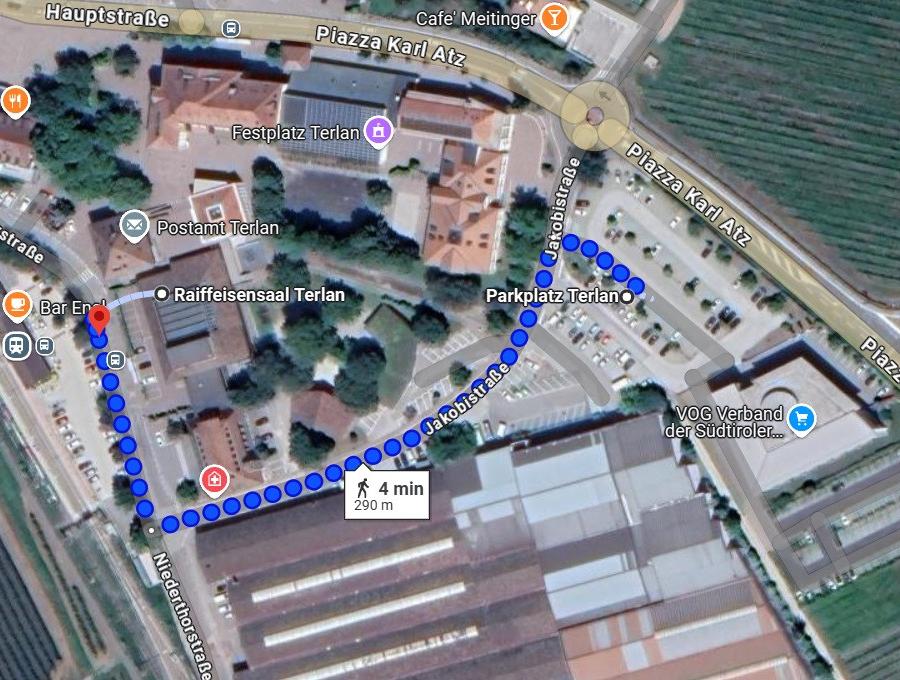Tap the red destination pin
The height and width of the screenshot is (680, 900).
(98, 322)
